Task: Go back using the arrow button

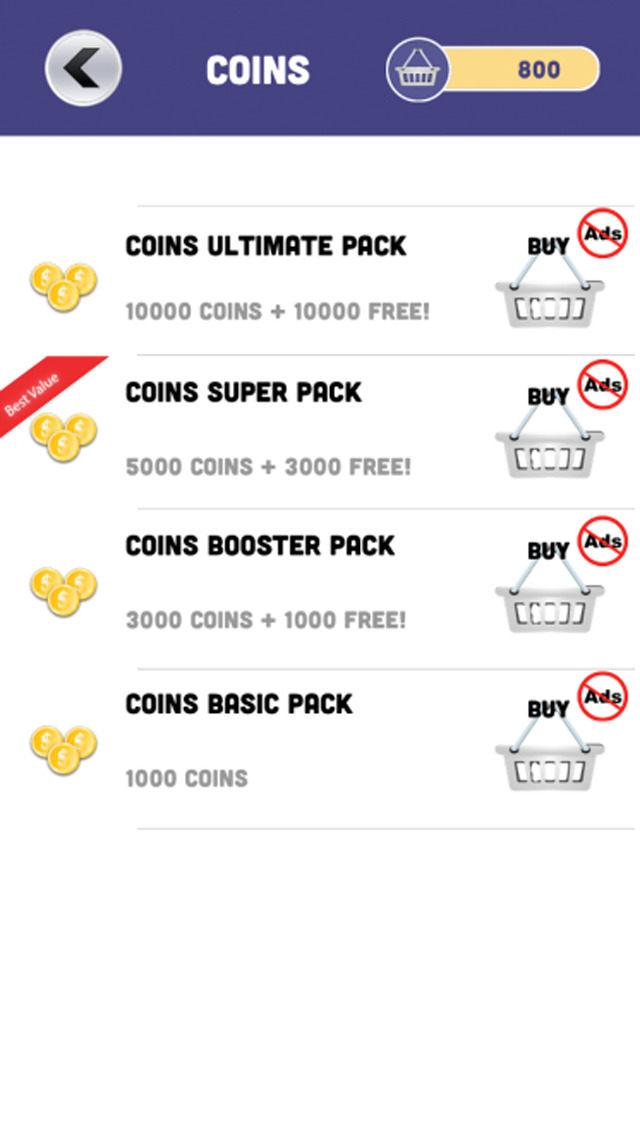Action: click(83, 69)
